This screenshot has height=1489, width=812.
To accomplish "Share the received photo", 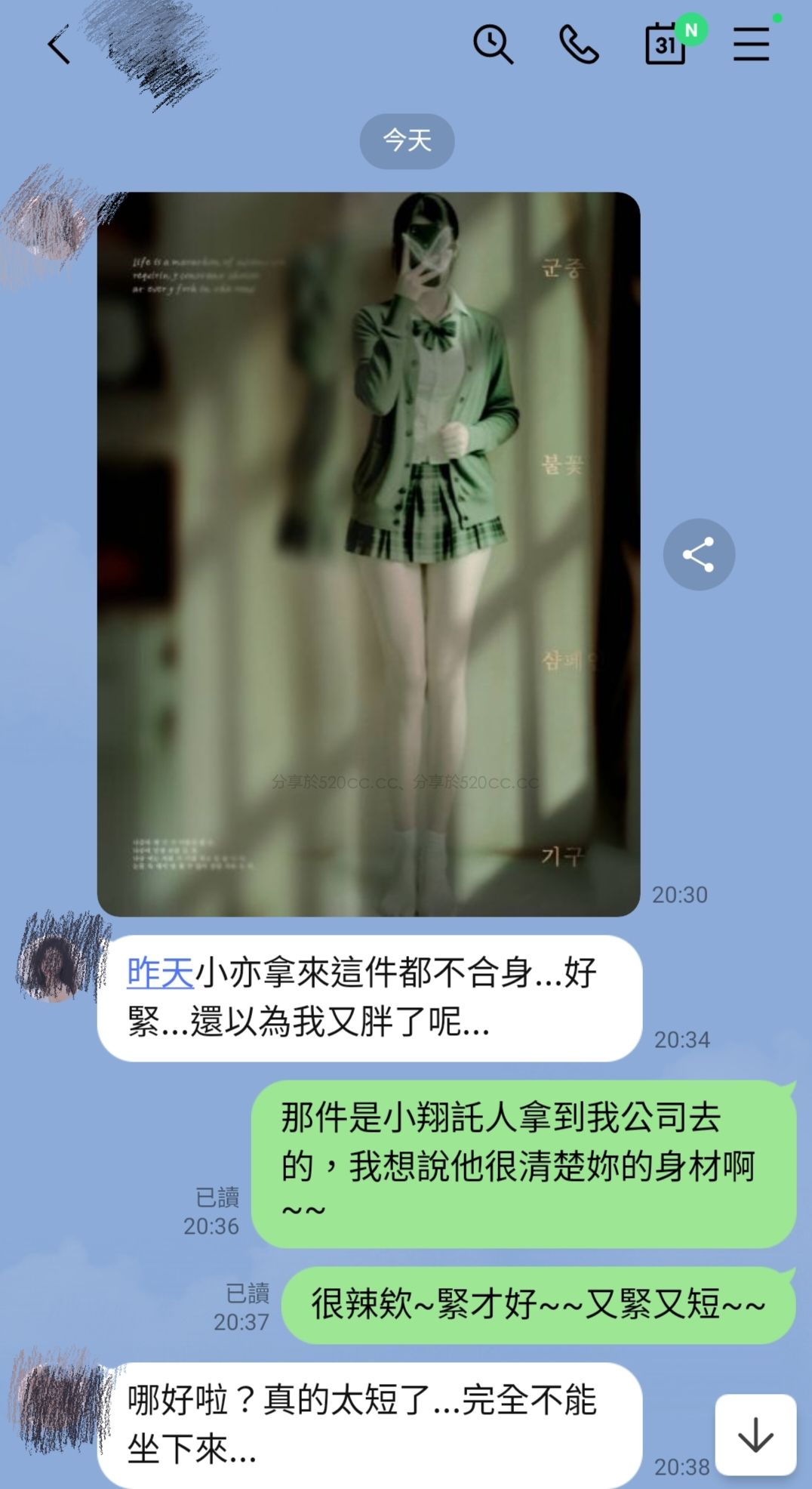I will (699, 554).
